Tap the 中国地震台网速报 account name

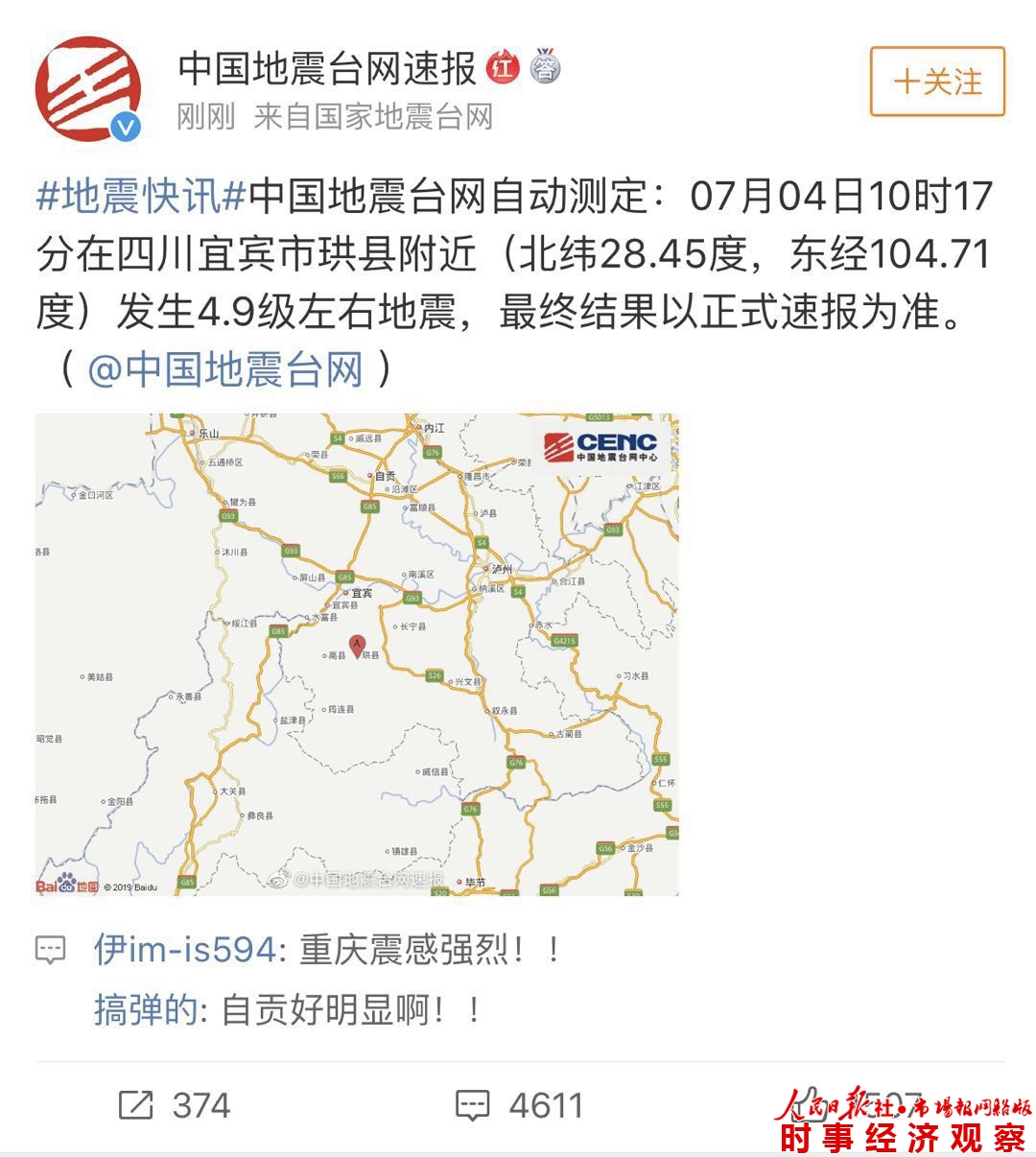(x=327, y=69)
